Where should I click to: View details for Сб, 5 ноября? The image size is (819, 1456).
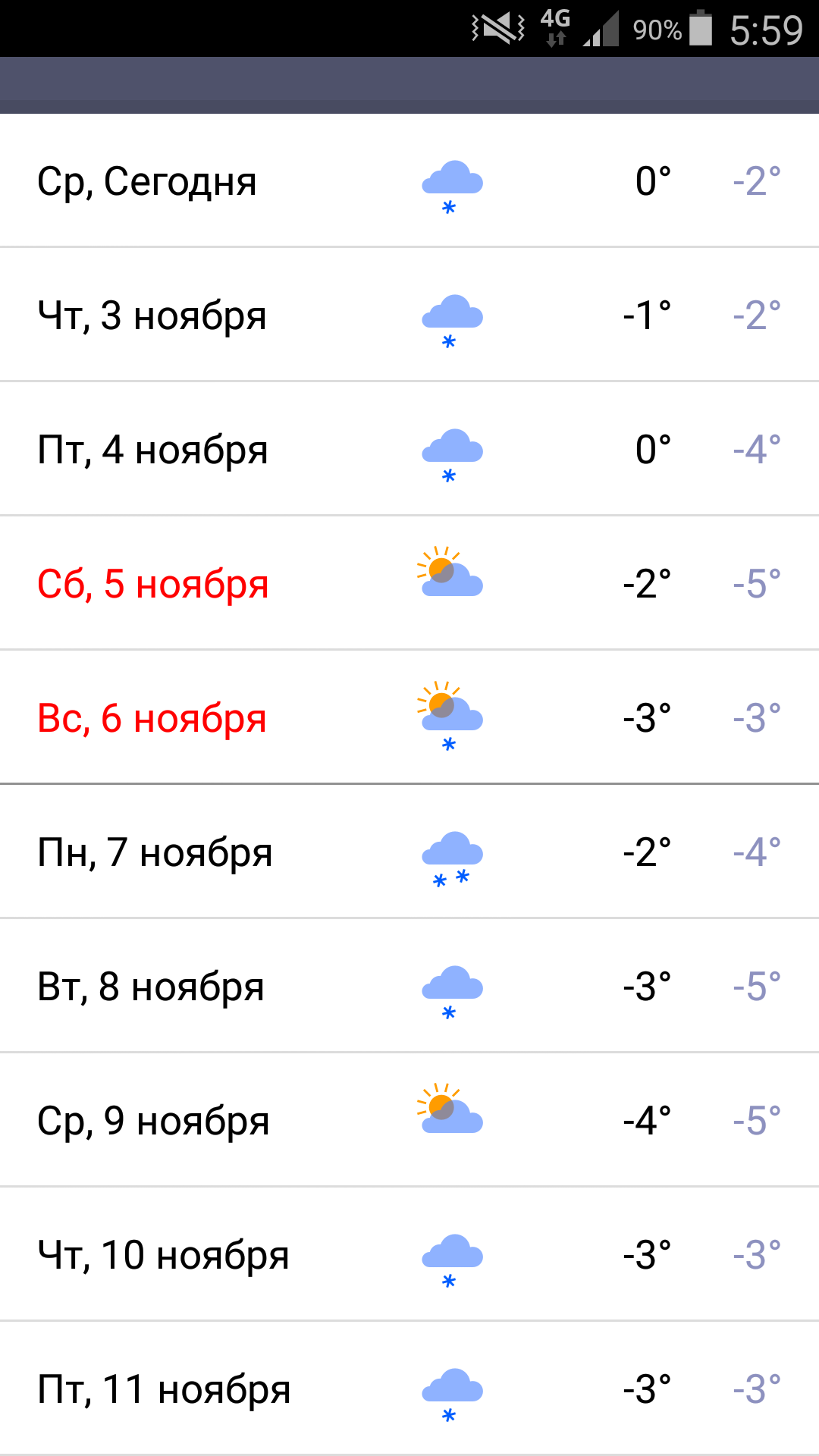pos(409,584)
